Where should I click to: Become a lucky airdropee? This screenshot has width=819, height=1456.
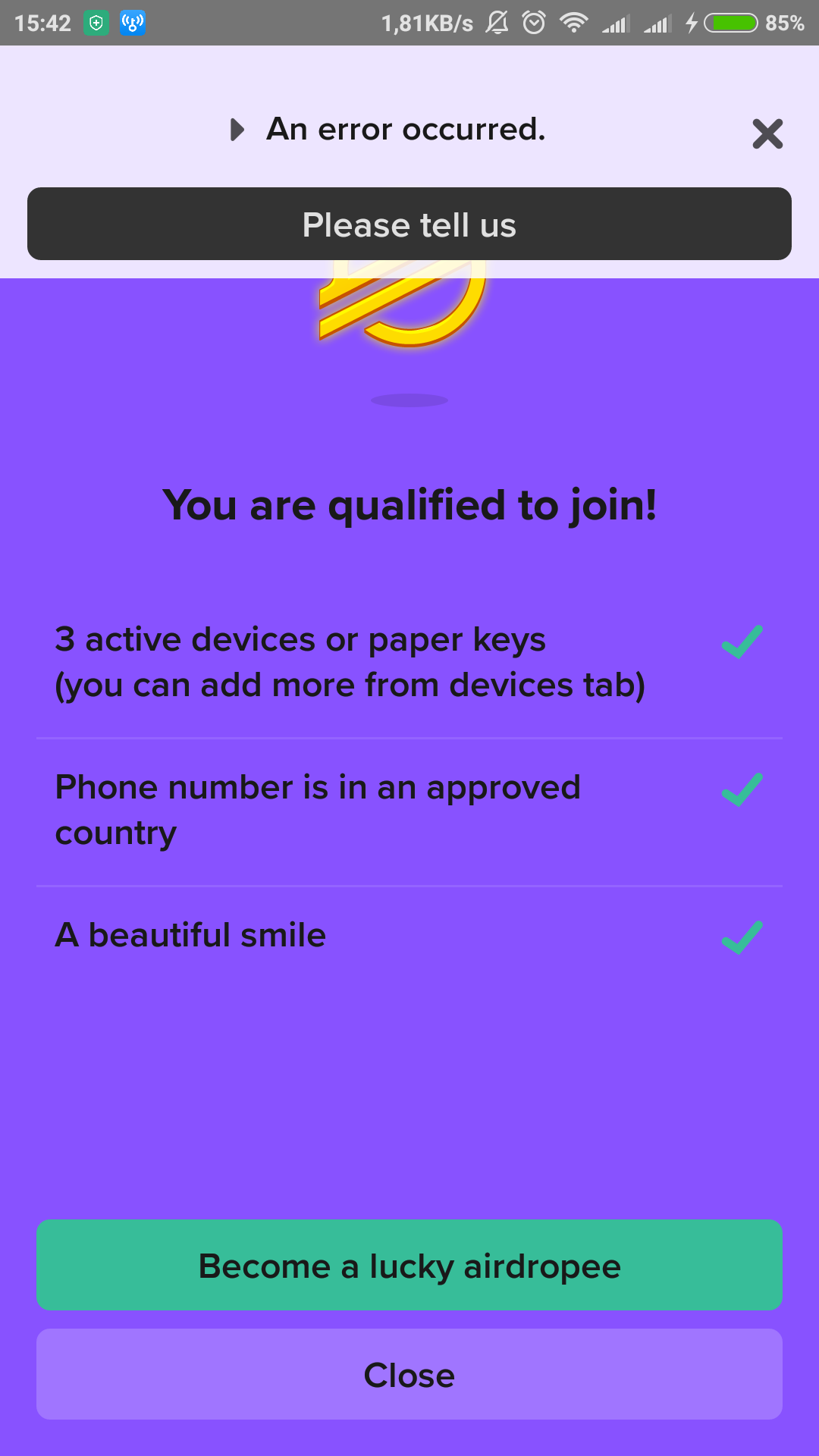click(409, 1265)
